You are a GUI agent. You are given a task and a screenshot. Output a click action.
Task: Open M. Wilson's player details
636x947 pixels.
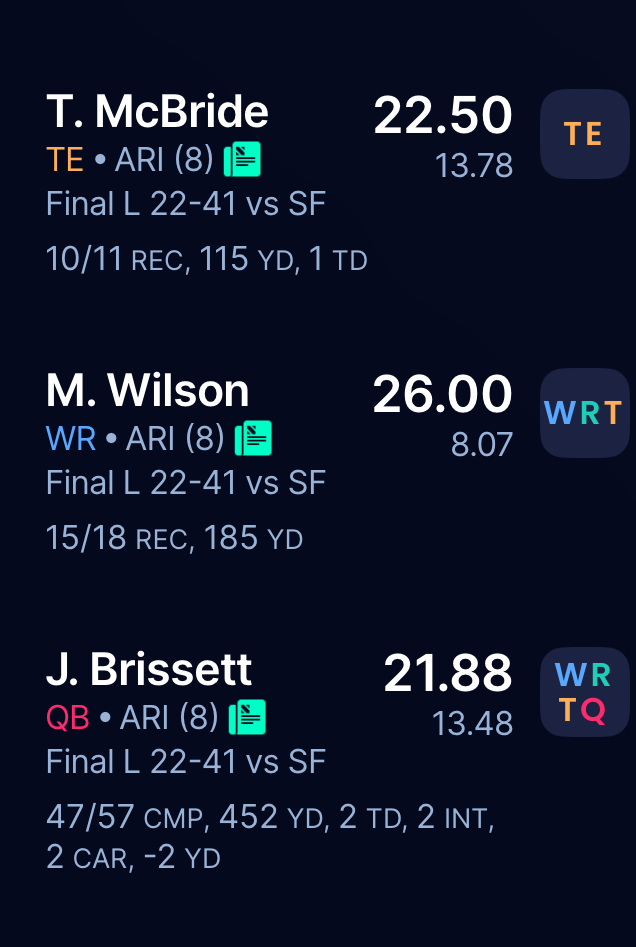[147, 391]
